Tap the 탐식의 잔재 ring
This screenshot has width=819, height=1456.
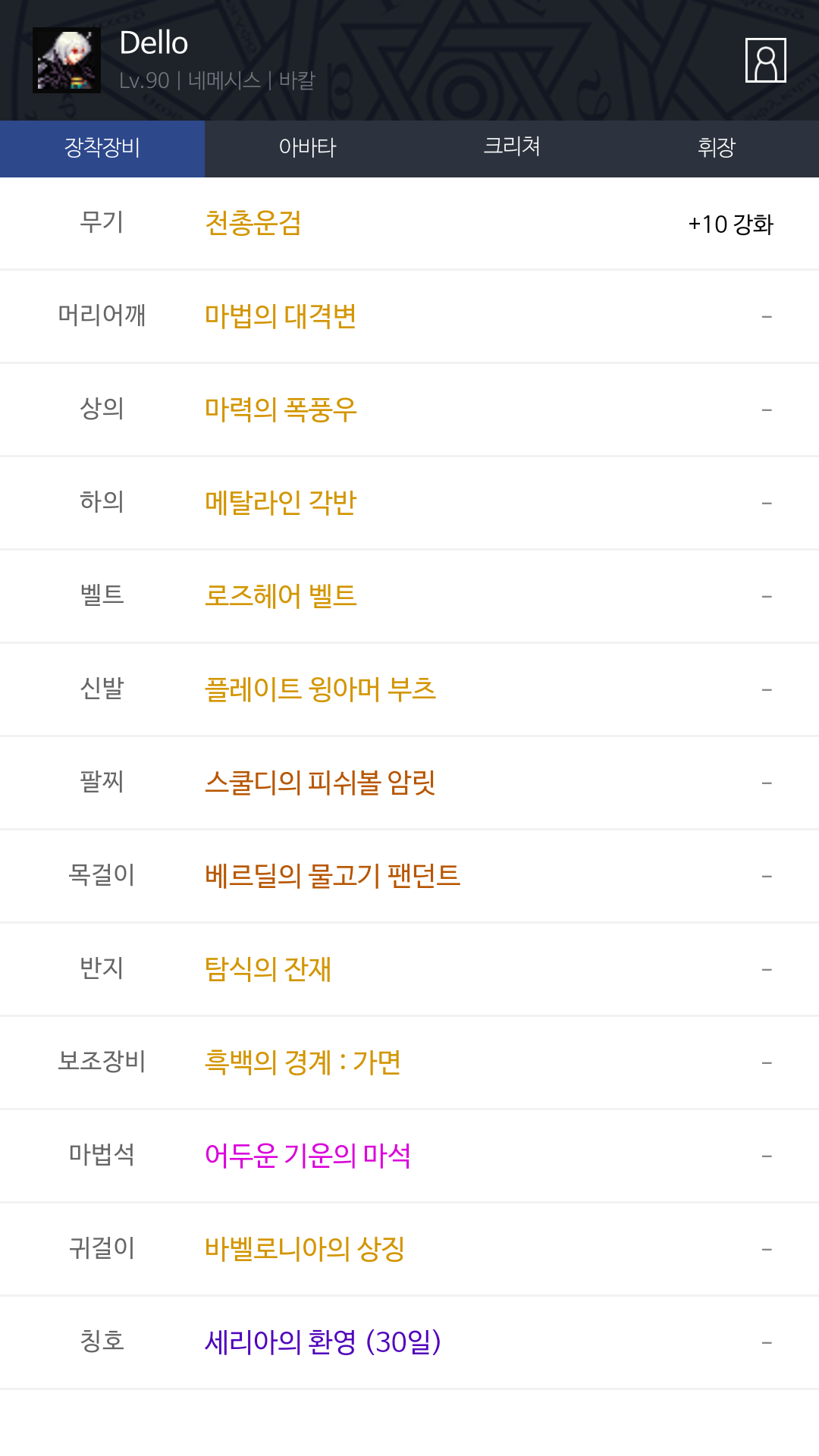coord(268,969)
